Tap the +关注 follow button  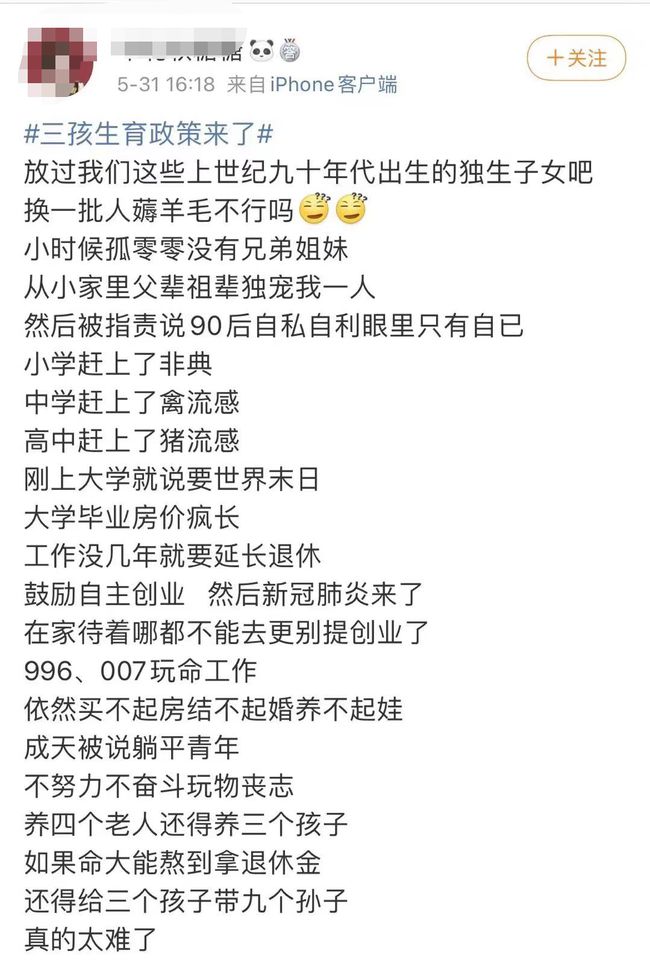tap(575, 58)
